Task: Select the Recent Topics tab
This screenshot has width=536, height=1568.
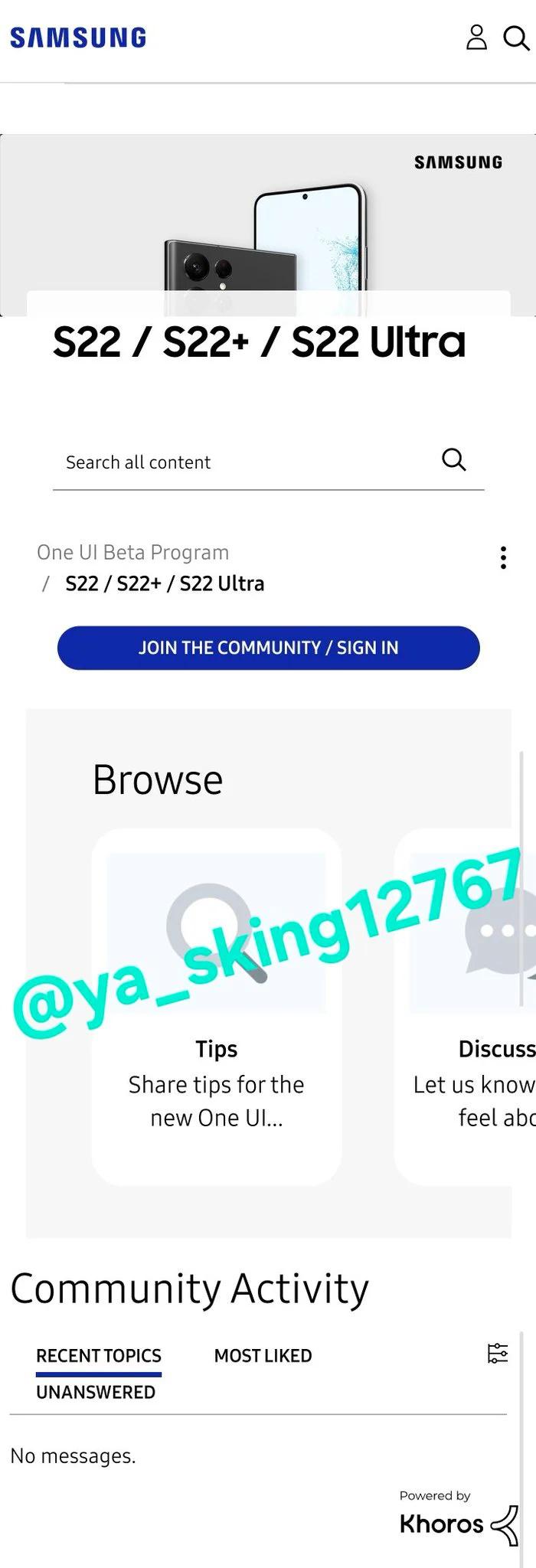Action: [x=99, y=1356]
